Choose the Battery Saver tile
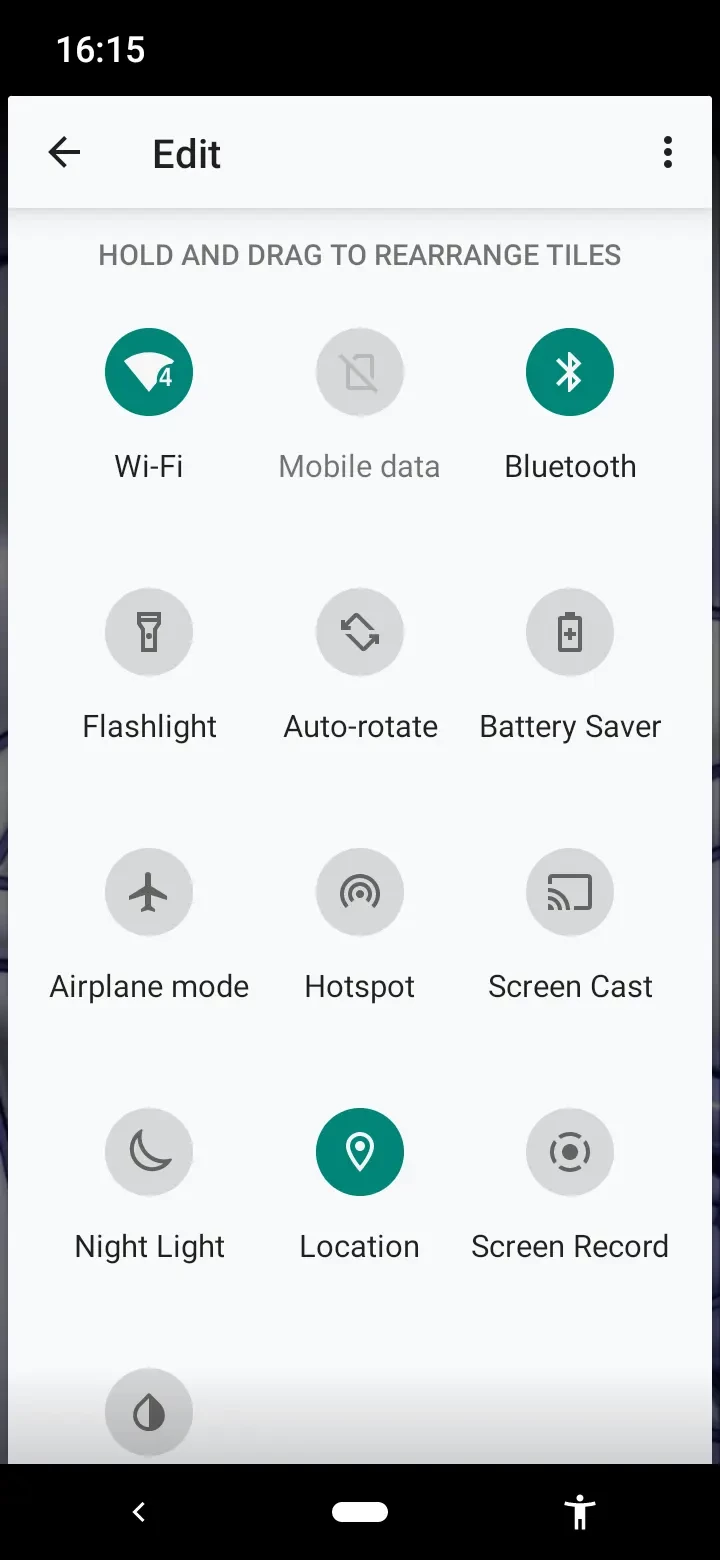The image size is (720, 1560). point(569,632)
